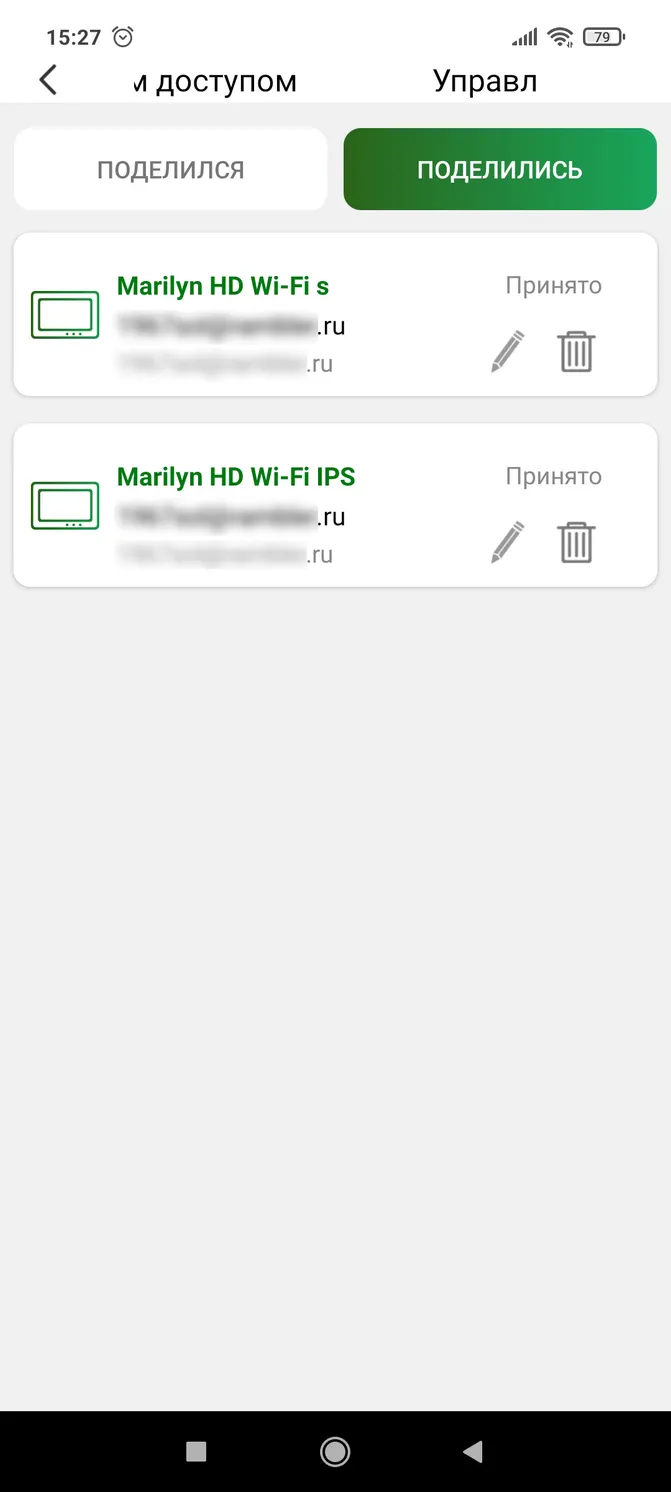Open the Marilyn HD Wi-Fi s card
671x1492 pixels.
coord(335,315)
